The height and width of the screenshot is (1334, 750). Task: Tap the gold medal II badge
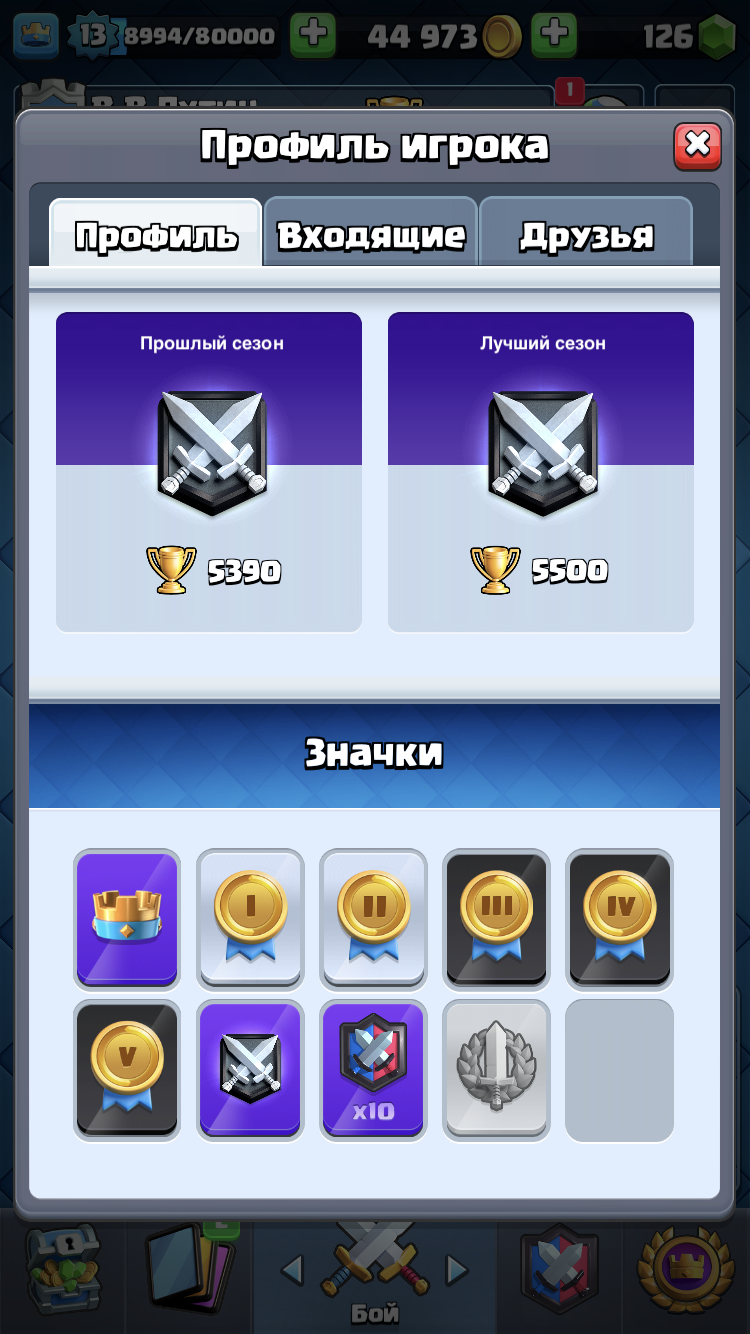[373, 919]
